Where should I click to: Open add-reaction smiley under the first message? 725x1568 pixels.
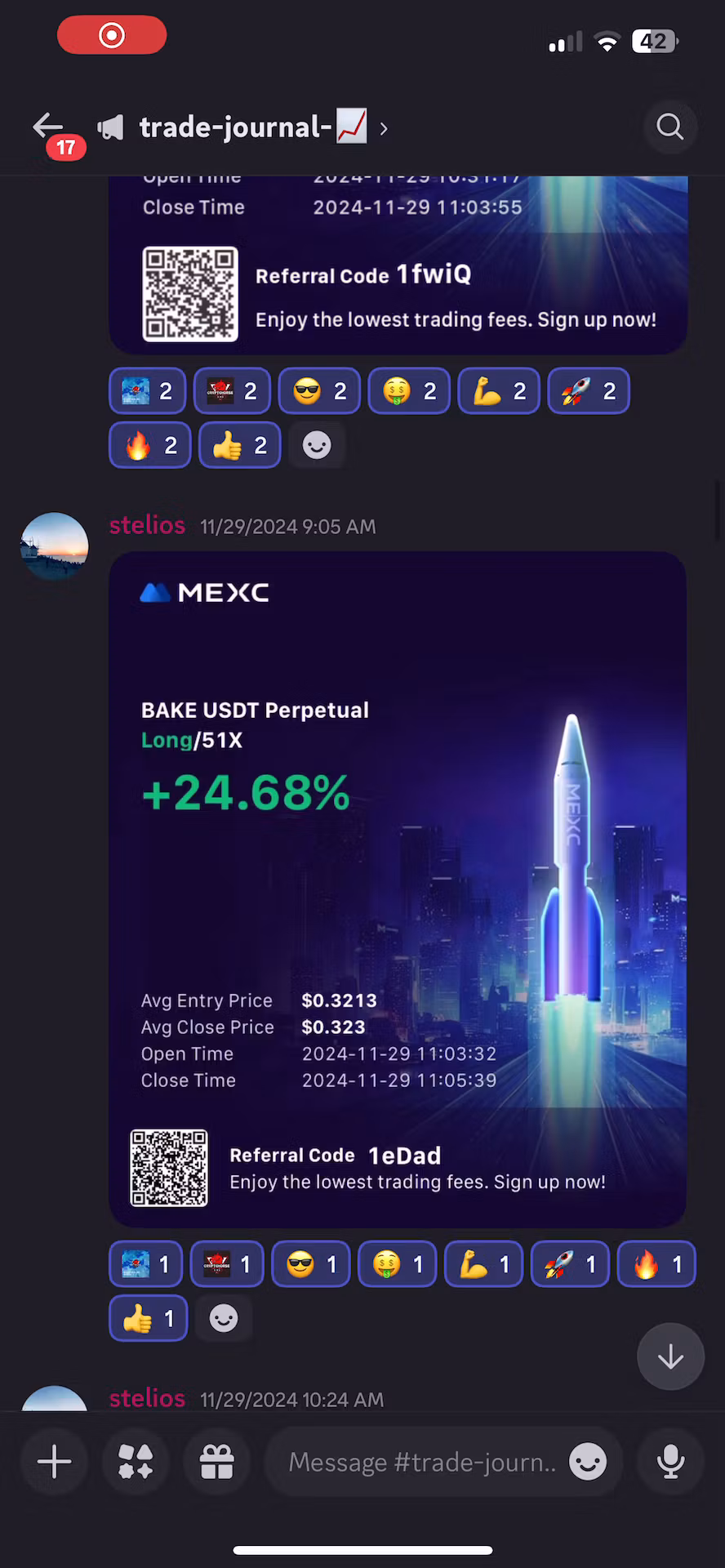(x=317, y=445)
